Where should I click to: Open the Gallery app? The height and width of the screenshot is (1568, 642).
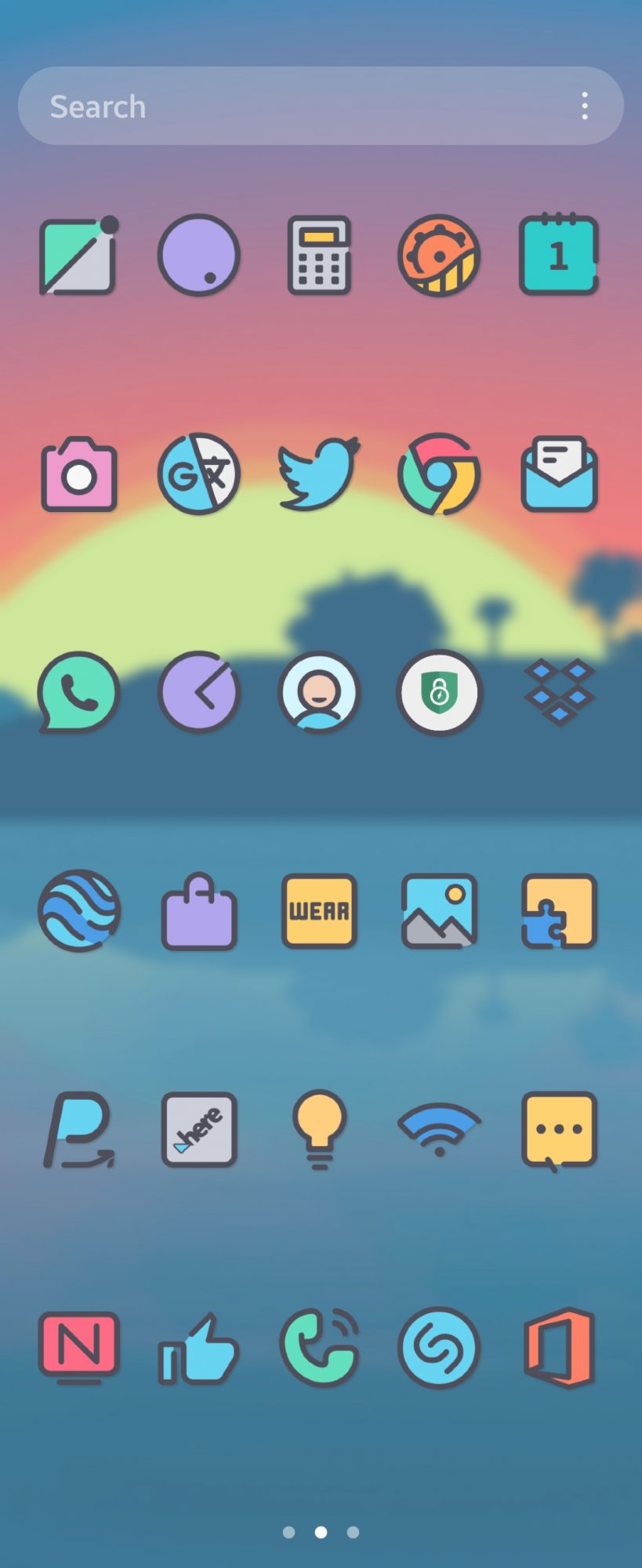click(x=439, y=911)
